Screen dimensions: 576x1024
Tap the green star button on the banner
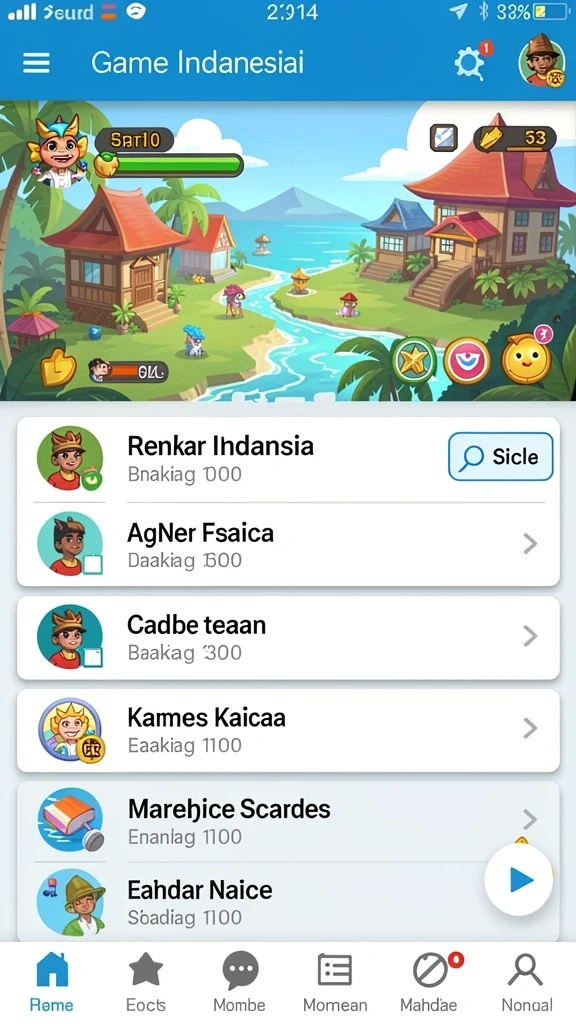coord(415,361)
